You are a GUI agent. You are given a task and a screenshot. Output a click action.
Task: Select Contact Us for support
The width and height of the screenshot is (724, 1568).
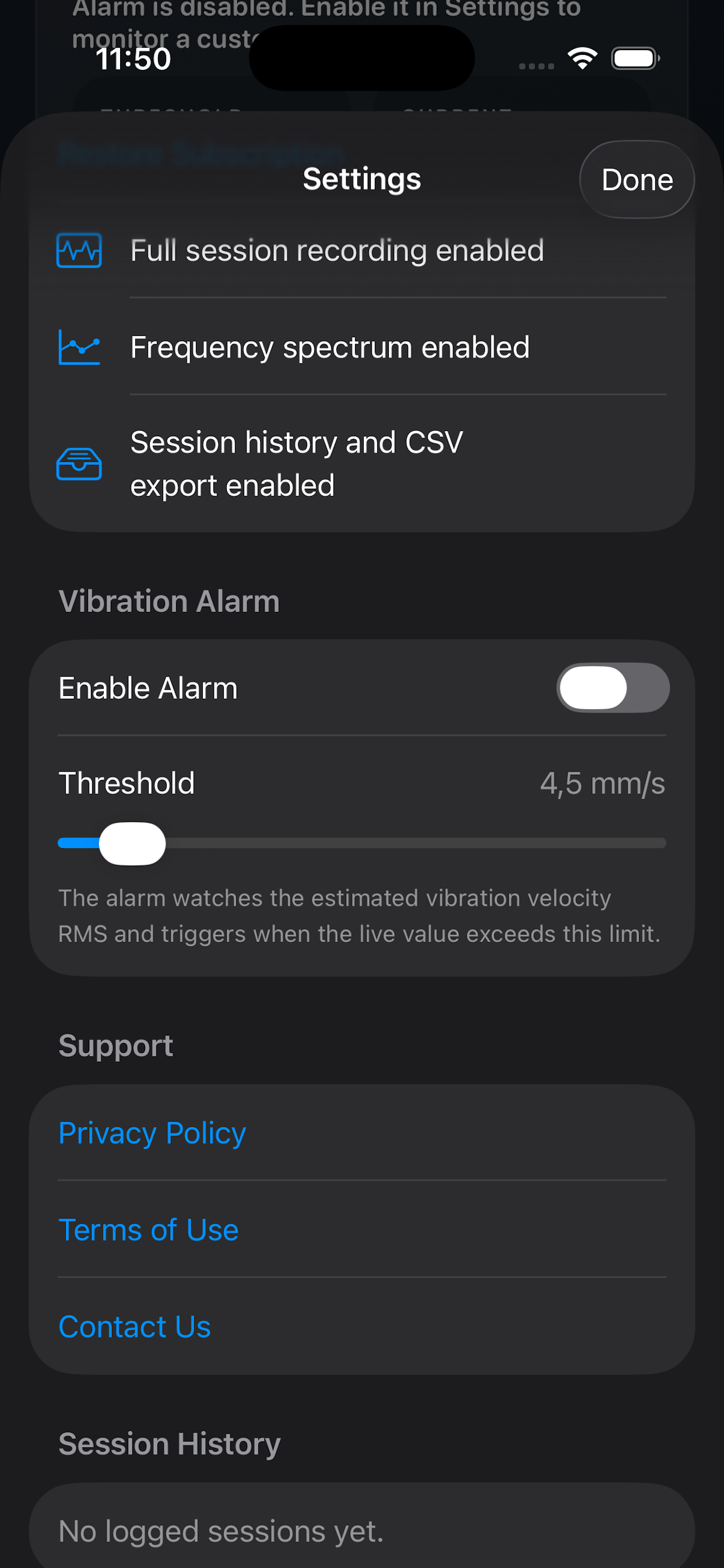[135, 1327]
